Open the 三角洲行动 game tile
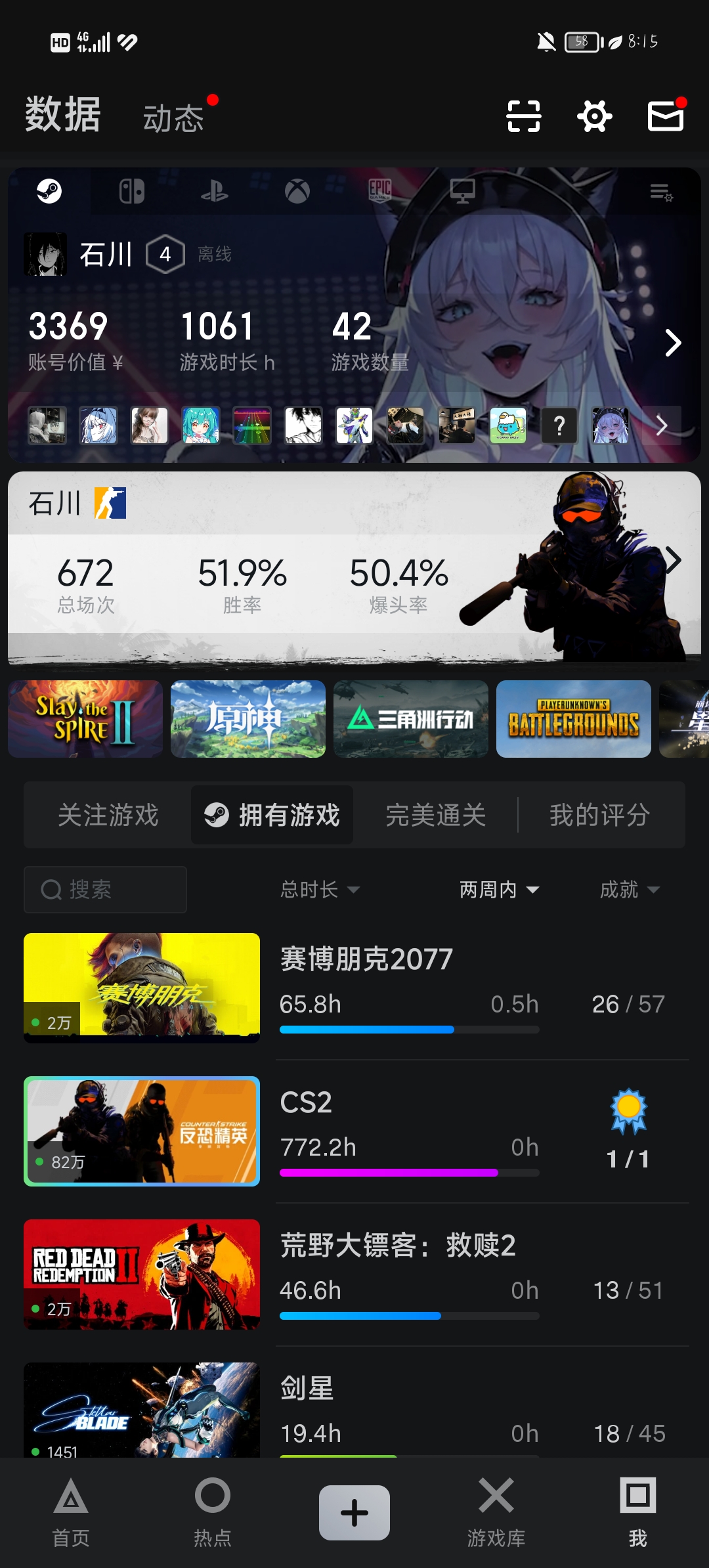Image resolution: width=709 pixels, height=1568 pixels. point(411,719)
